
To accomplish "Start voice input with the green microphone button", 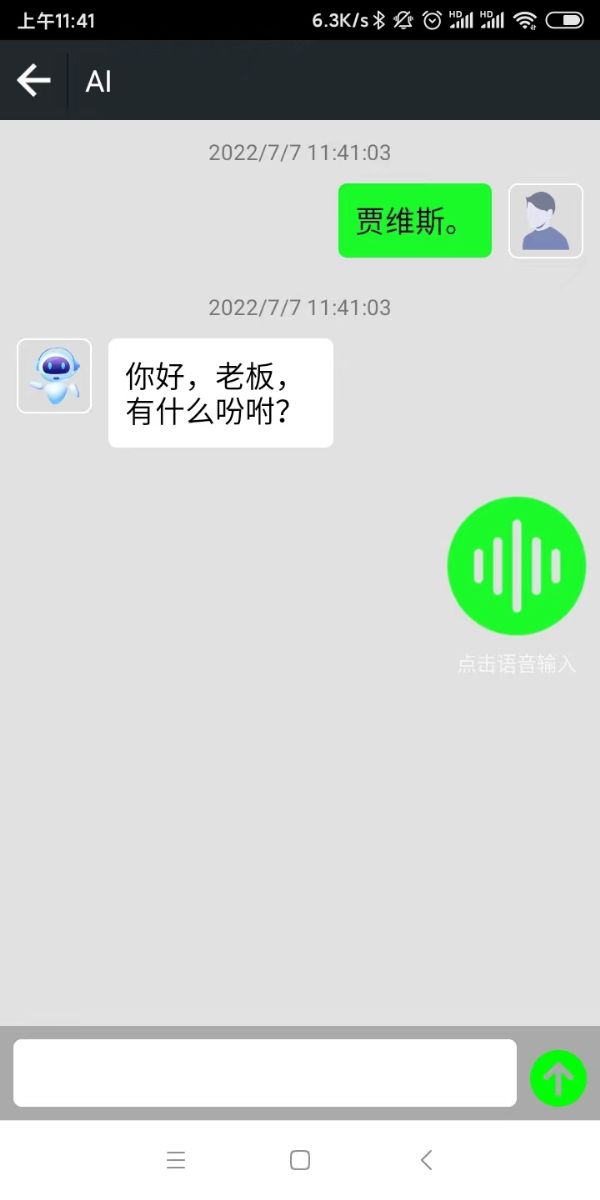I will click(x=516, y=565).
